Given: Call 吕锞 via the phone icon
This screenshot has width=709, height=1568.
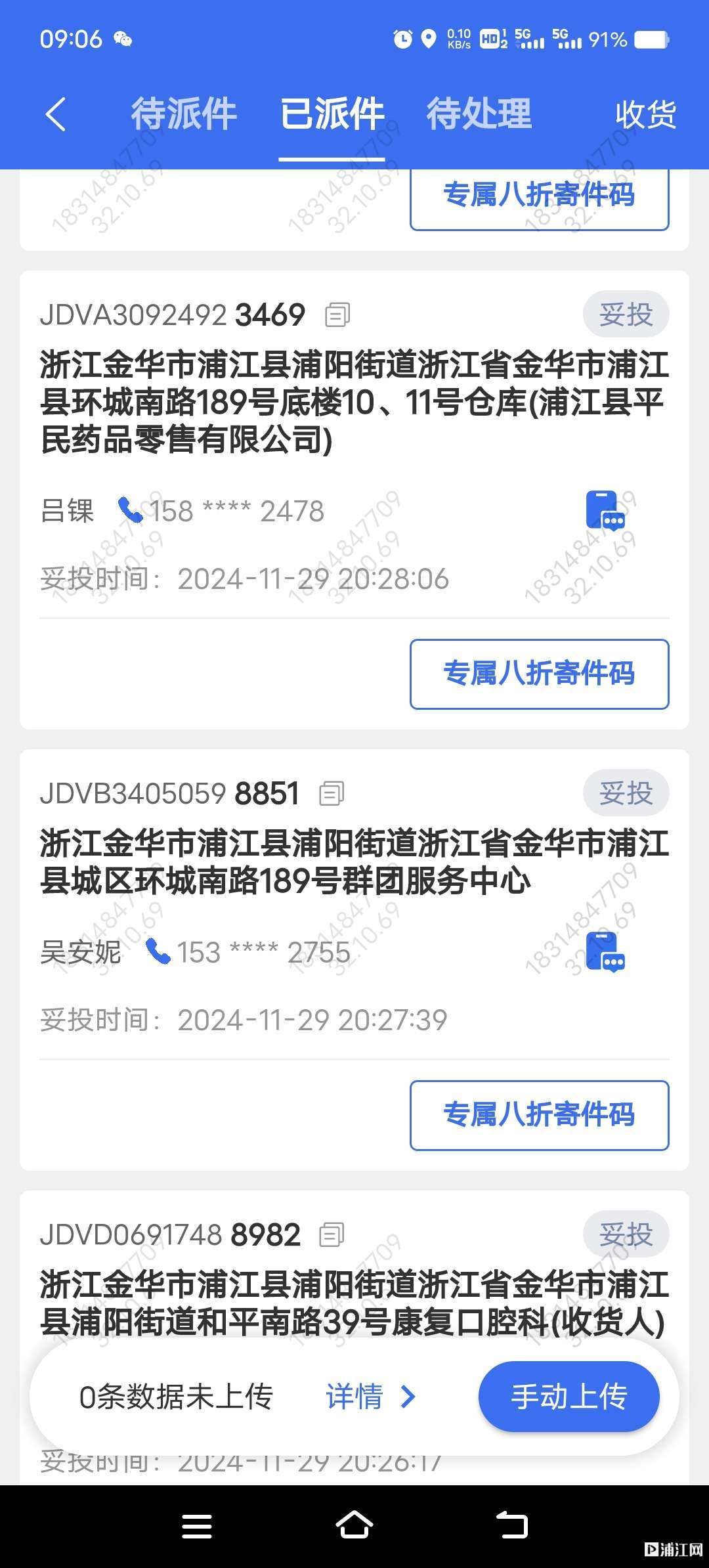Looking at the screenshot, I should point(130,510).
